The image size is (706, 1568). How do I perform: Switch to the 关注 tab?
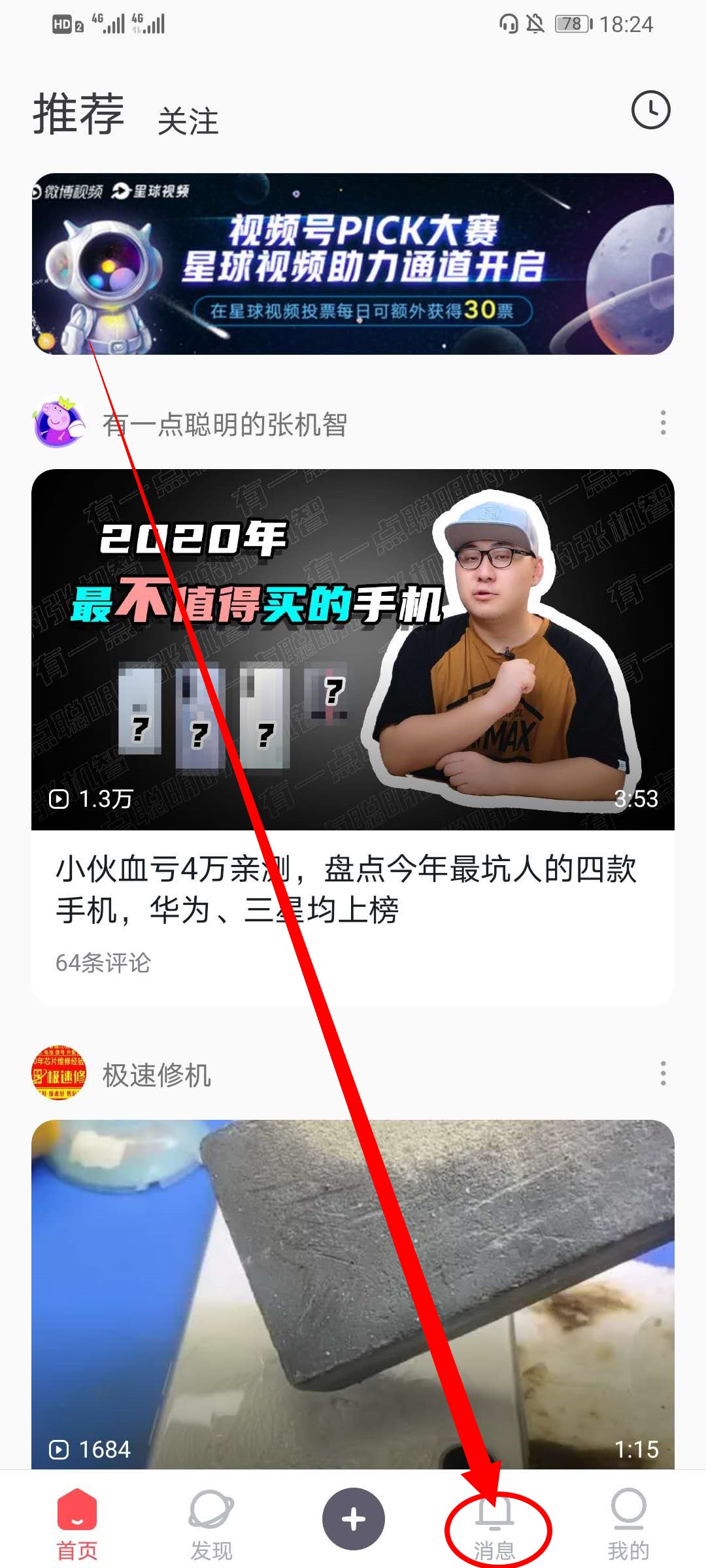point(188,122)
